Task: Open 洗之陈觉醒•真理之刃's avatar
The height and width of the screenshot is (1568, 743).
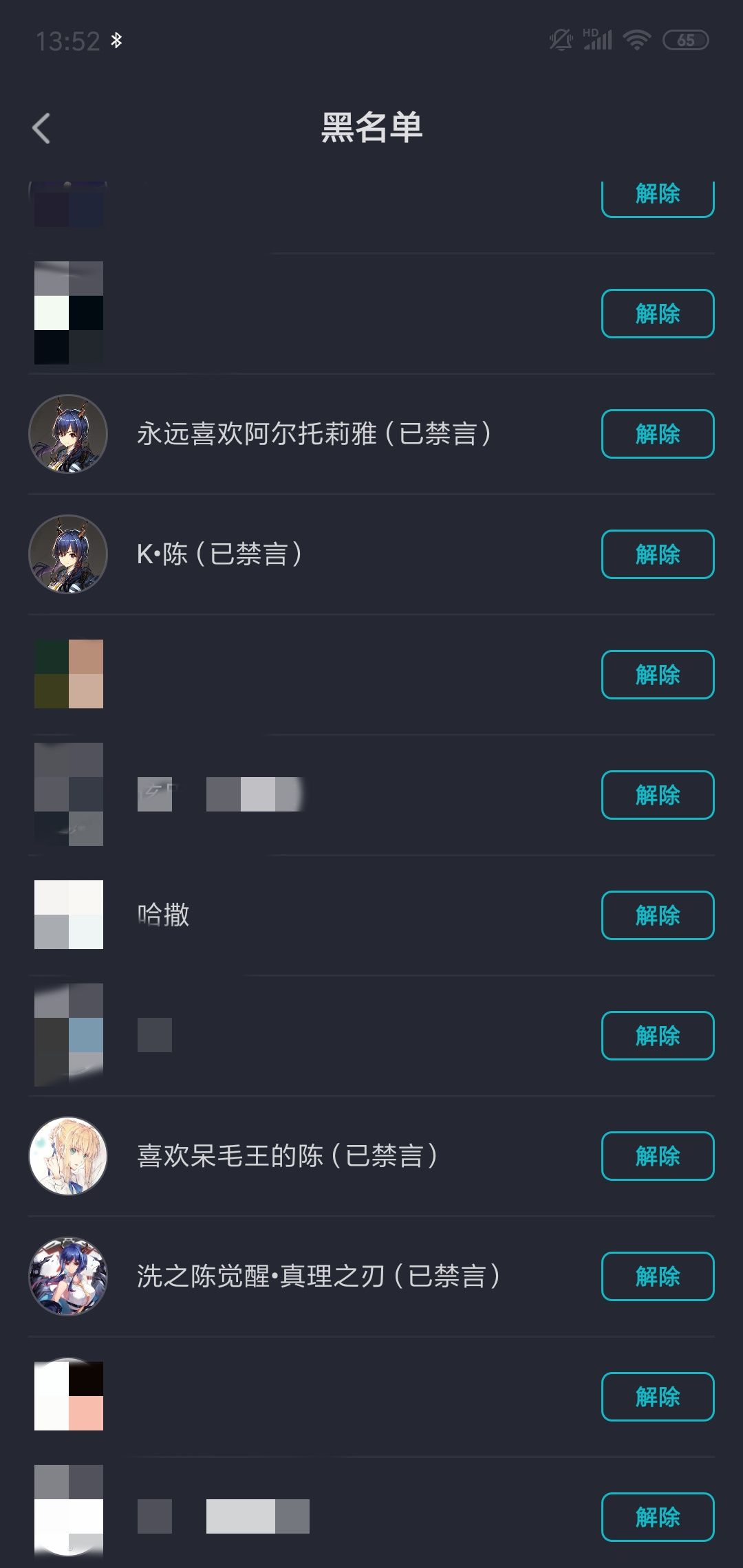Action: pyautogui.click(x=68, y=1276)
